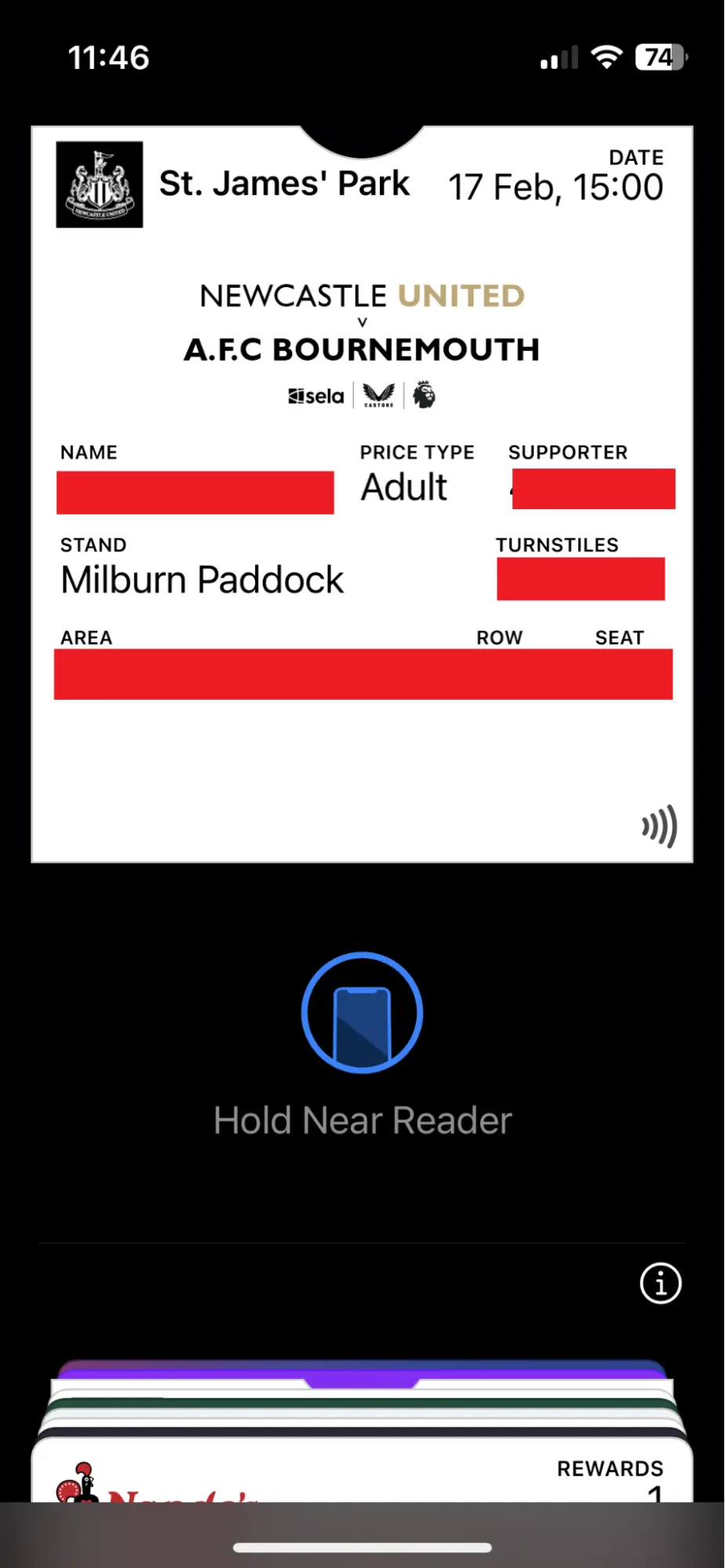
Task: Tap the St. James' Park venue title
Action: click(284, 183)
